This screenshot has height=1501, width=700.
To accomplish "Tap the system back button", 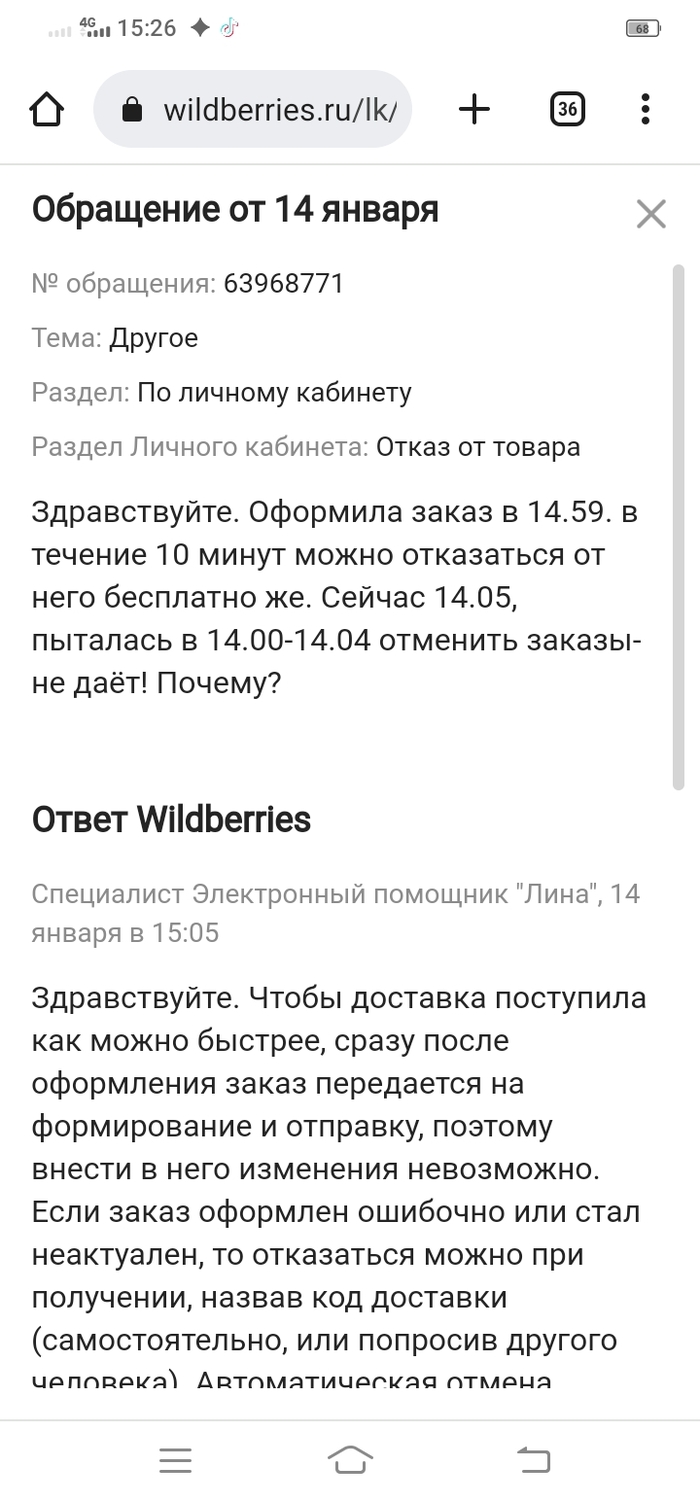I will 533,1461.
